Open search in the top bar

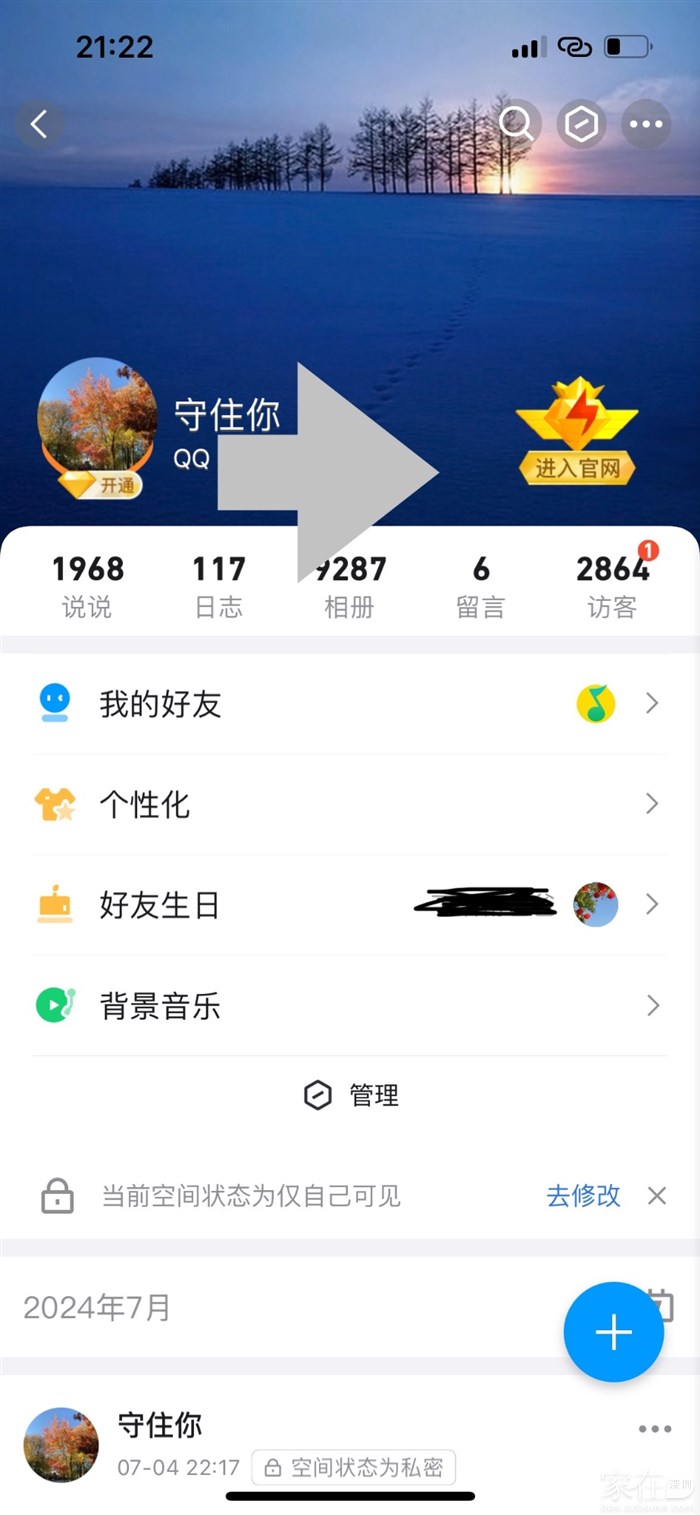tap(517, 125)
